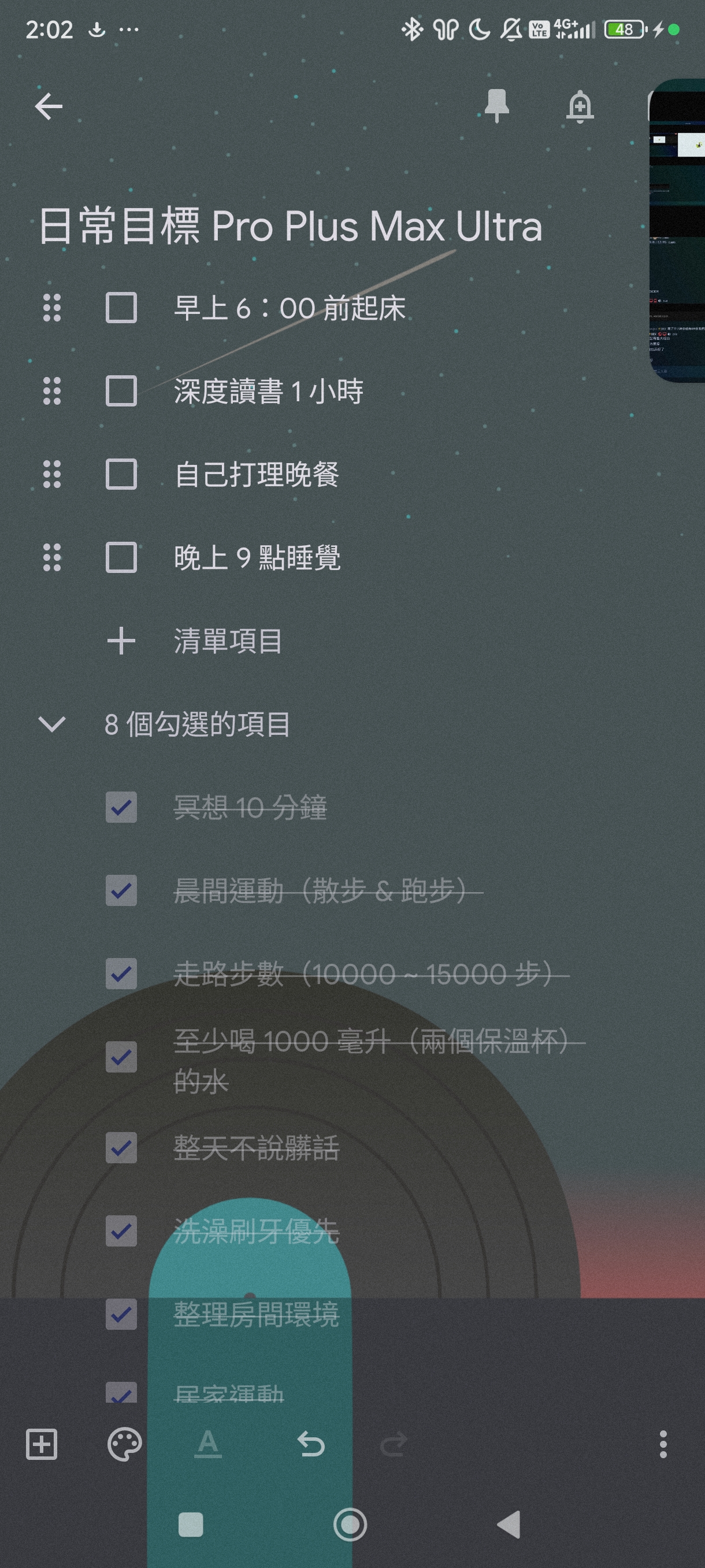
Task: Go back from the note
Action: click(x=49, y=106)
